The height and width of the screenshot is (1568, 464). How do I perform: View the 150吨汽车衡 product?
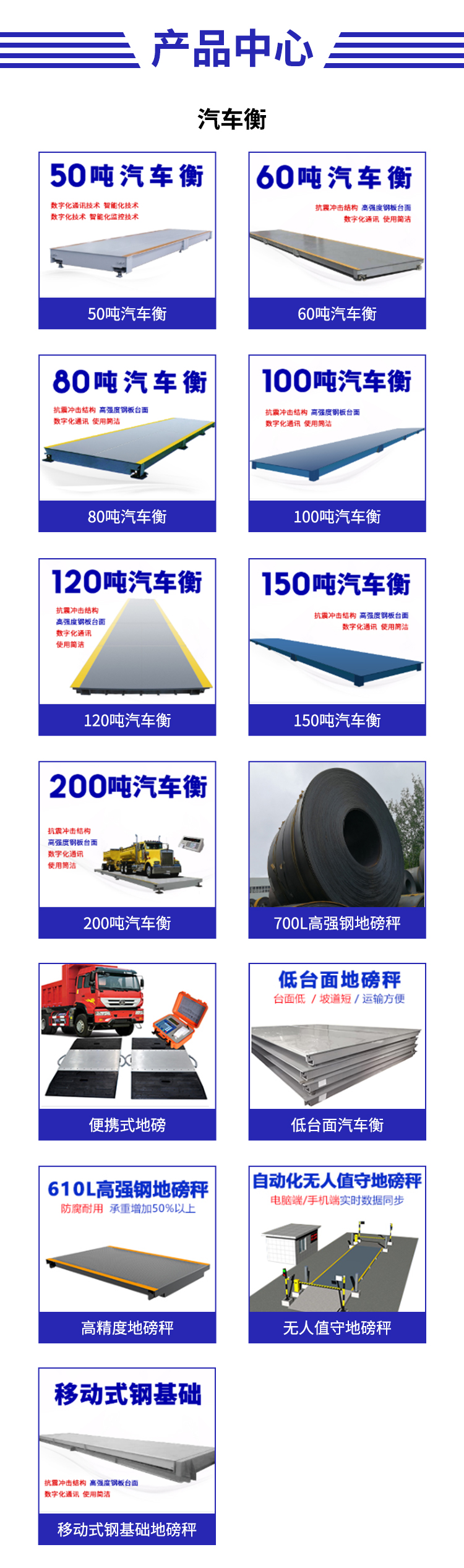(337, 647)
